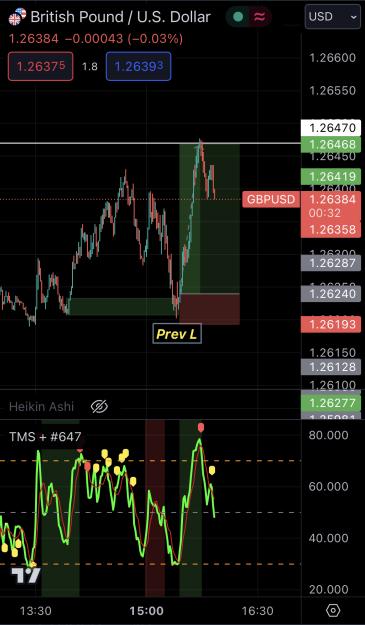Tap the market status indicator pill
365x625 pixels.
click(249, 17)
